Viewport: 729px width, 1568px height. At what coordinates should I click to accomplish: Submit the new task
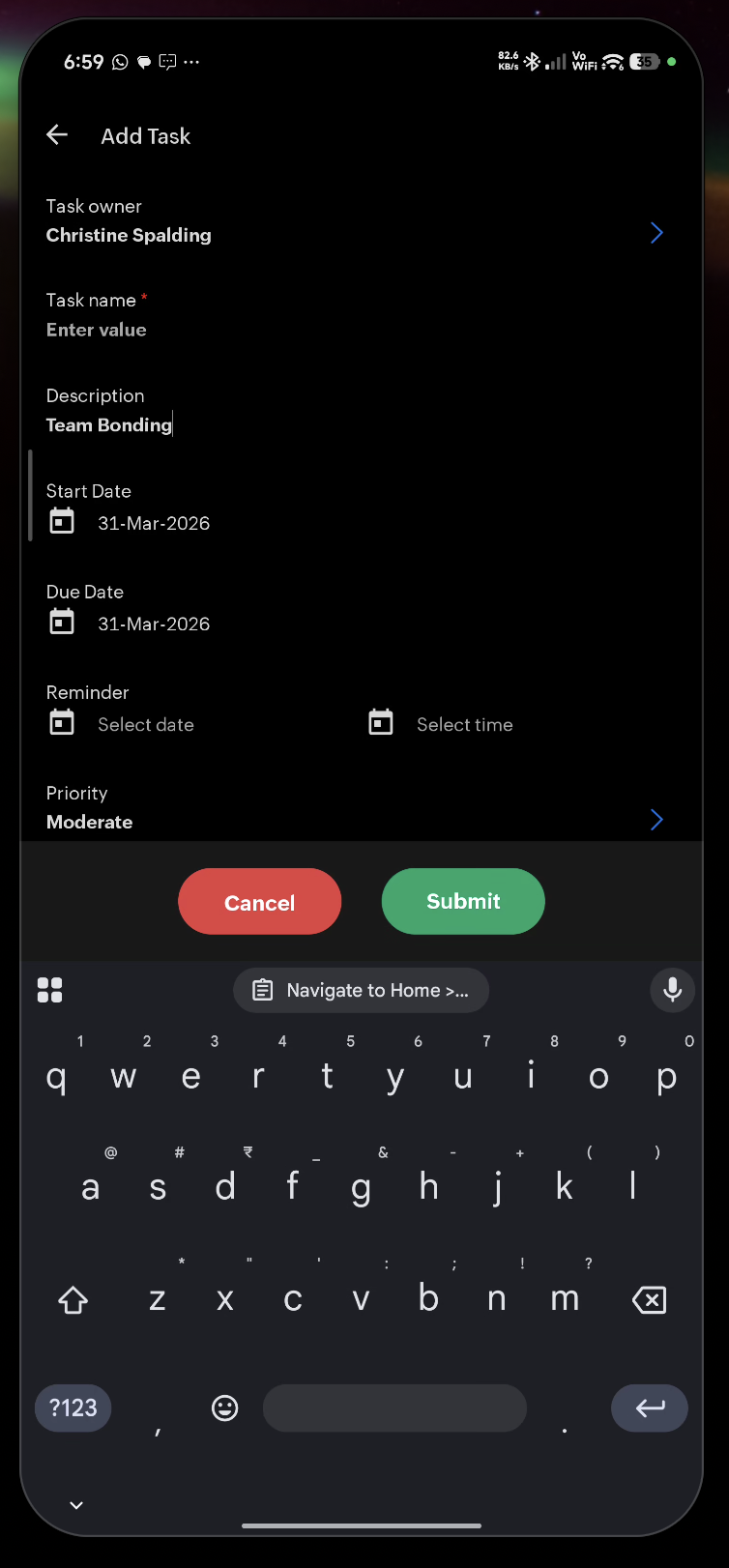pyautogui.click(x=463, y=901)
